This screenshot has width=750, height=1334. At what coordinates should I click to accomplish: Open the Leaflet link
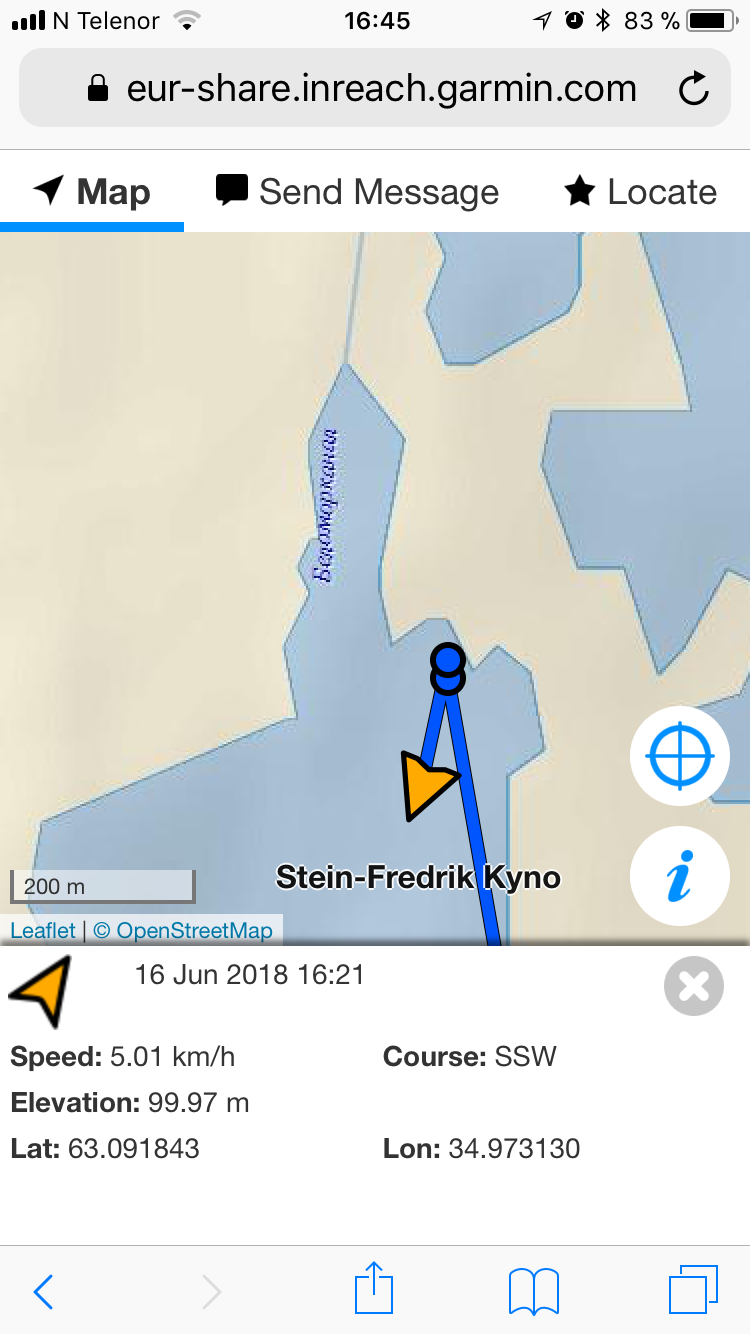43,931
